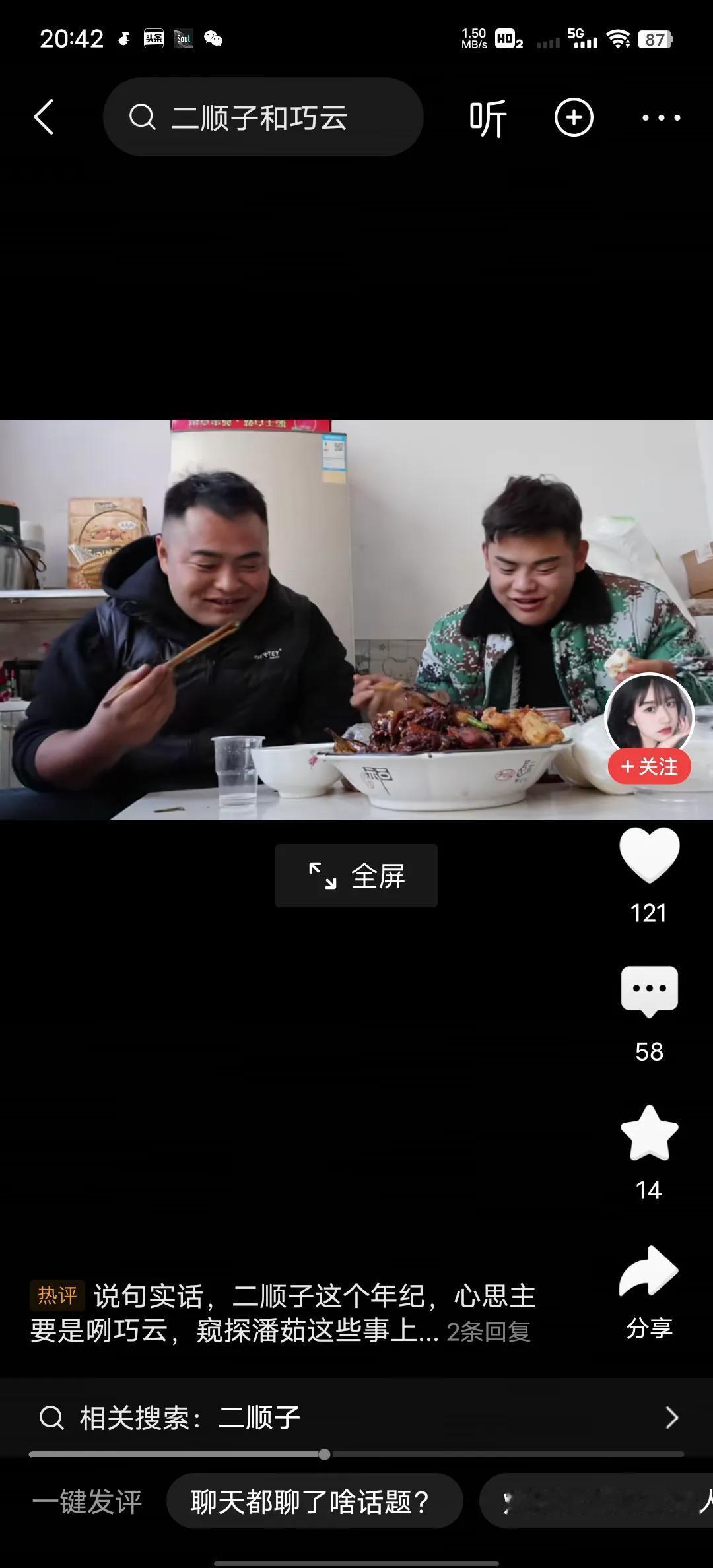This screenshot has width=713, height=1568.
Task: Follow the creator via +关注 button
Action: 649,767
